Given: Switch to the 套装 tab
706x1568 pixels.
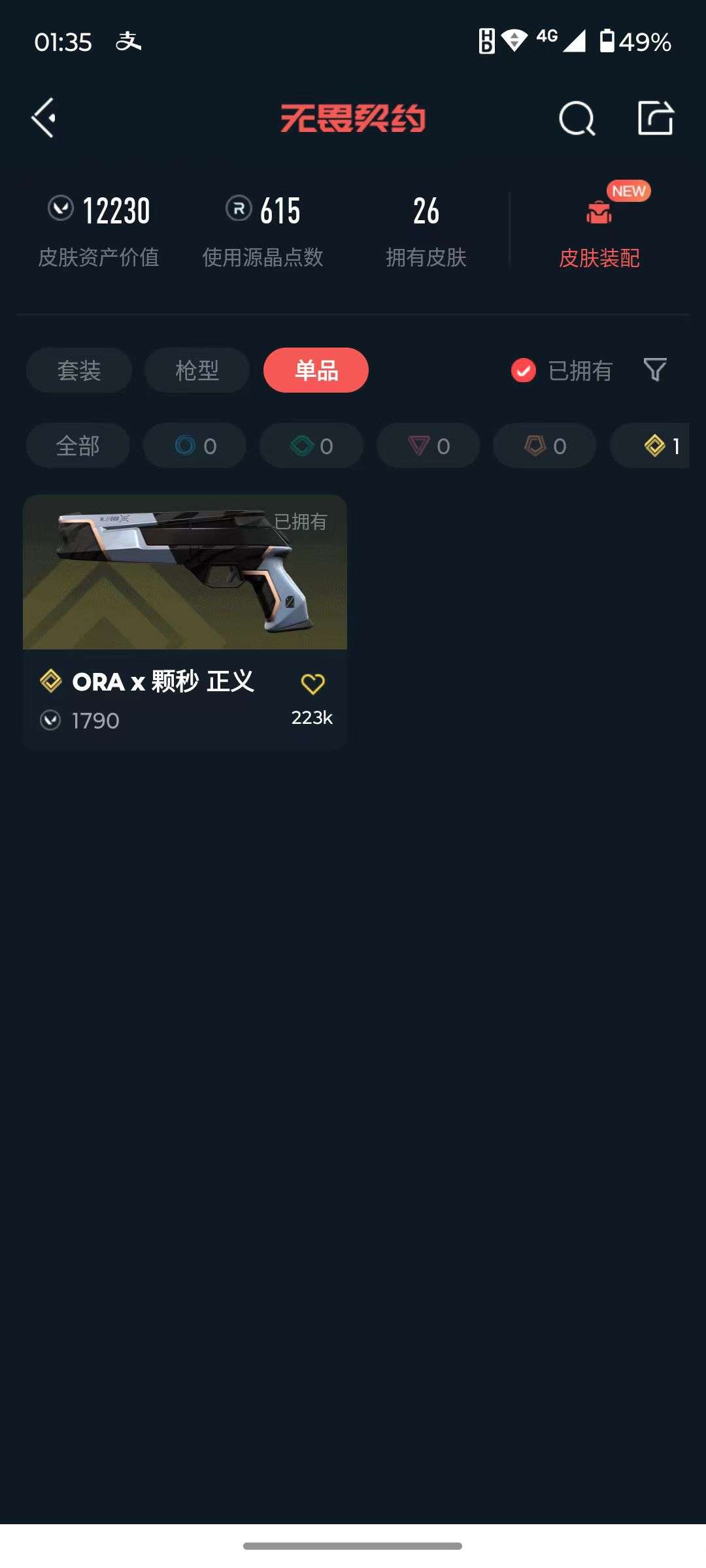Looking at the screenshot, I should (x=78, y=370).
